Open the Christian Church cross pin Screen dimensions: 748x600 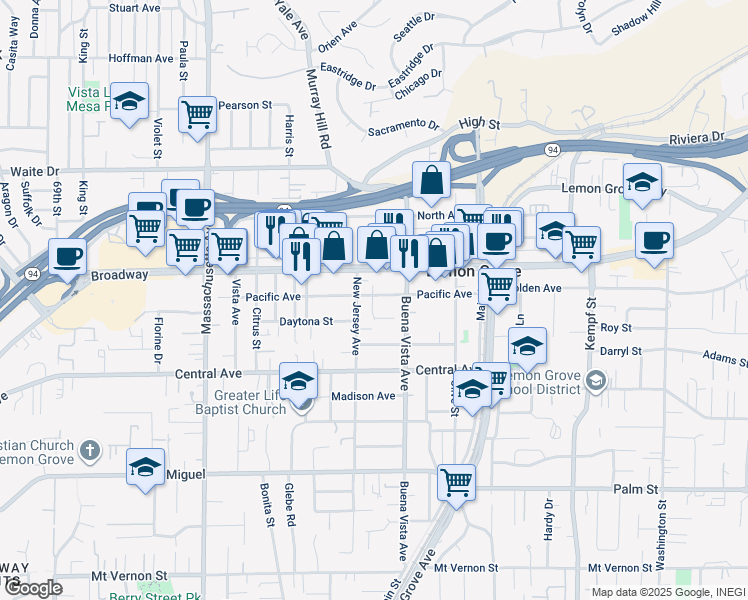[x=90, y=451]
